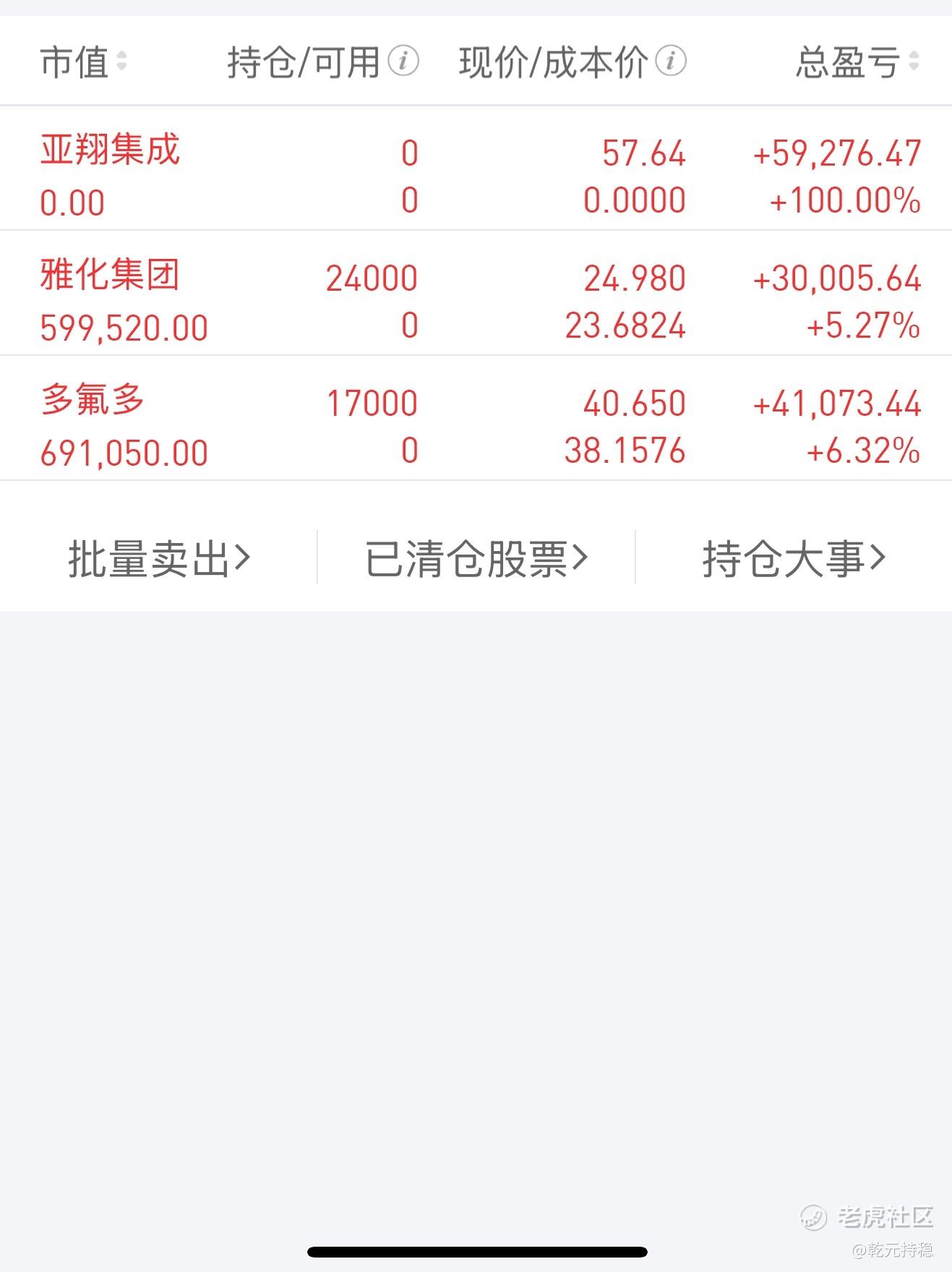952x1272 pixels.
Task: Open info icon beside 现价/成本价
Action: point(671,61)
